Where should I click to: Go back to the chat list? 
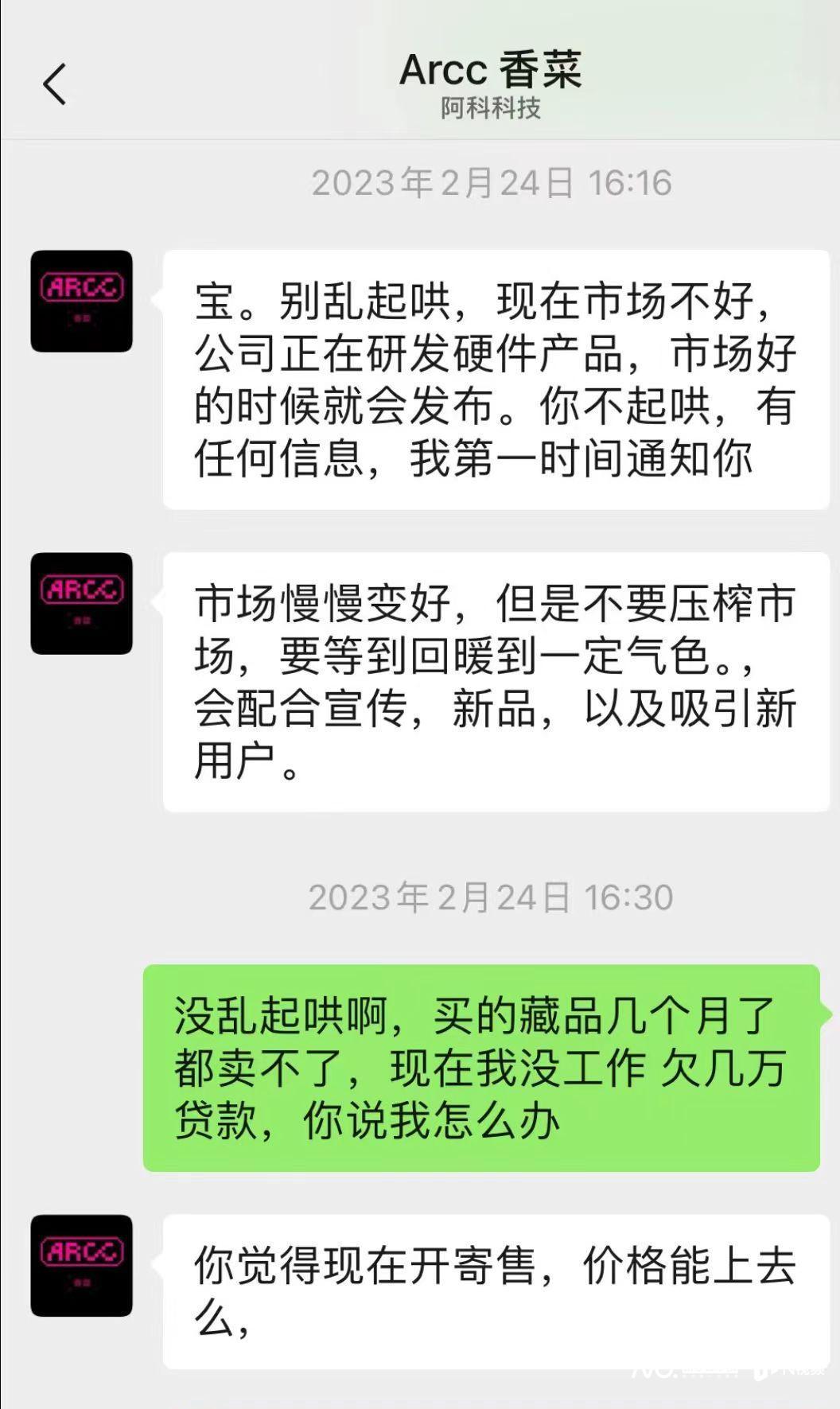(x=54, y=84)
